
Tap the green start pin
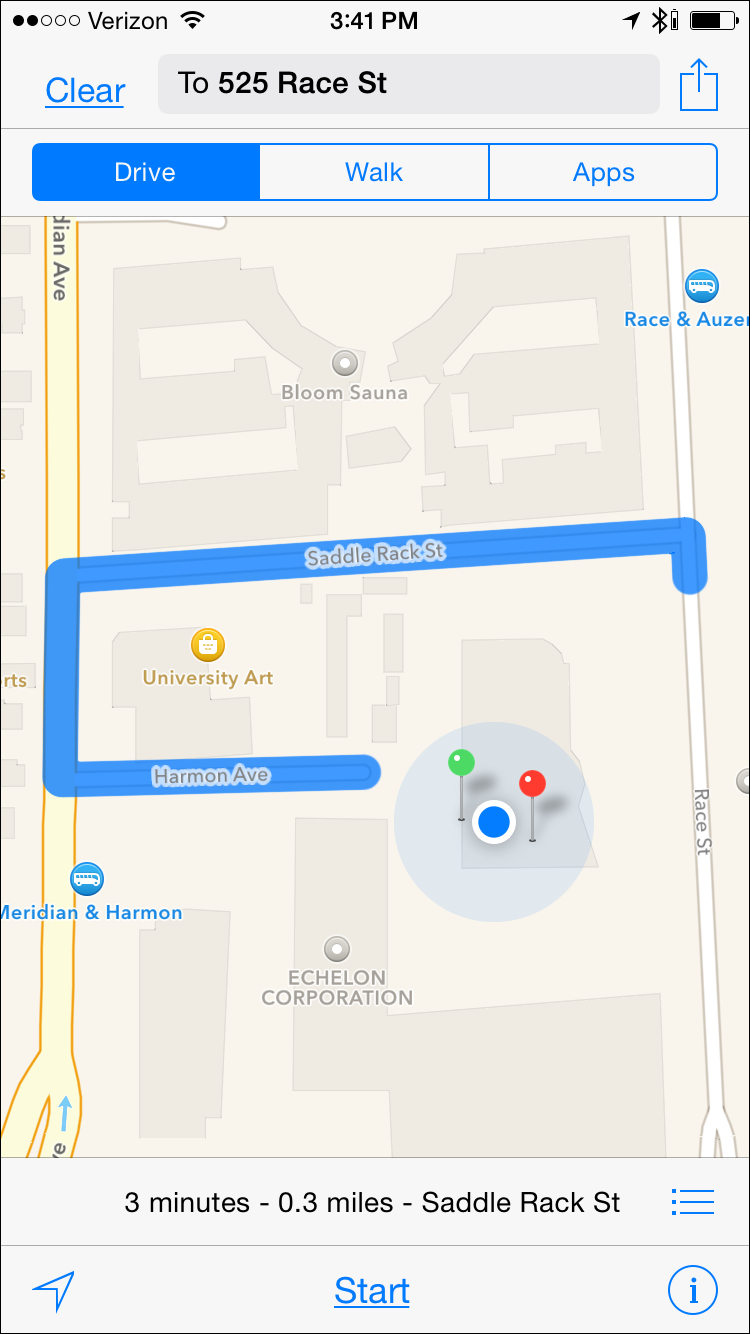pos(461,764)
